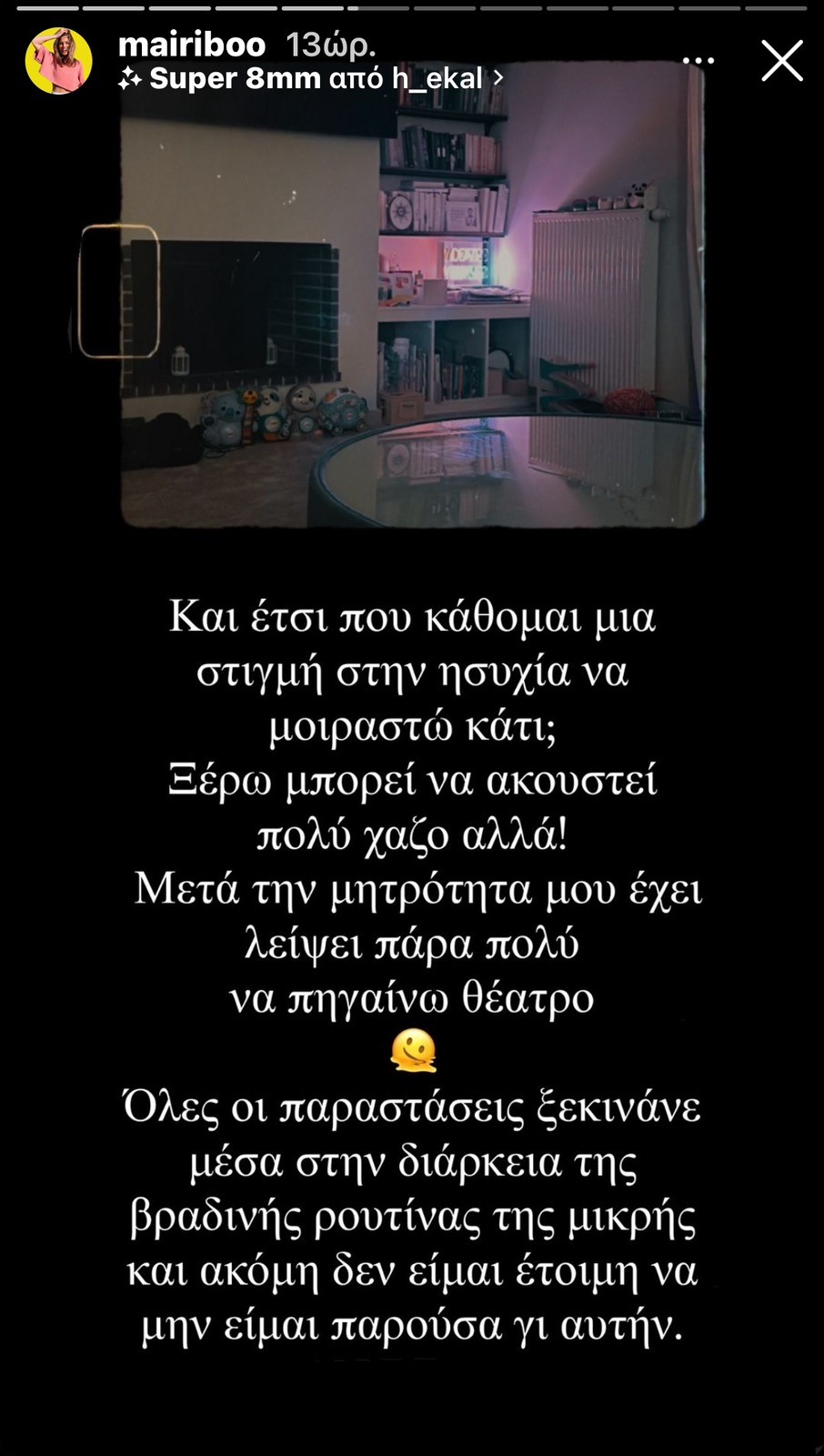Open the story options menu
The height and width of the screenshot is (1456, 824).
point(698,62)
